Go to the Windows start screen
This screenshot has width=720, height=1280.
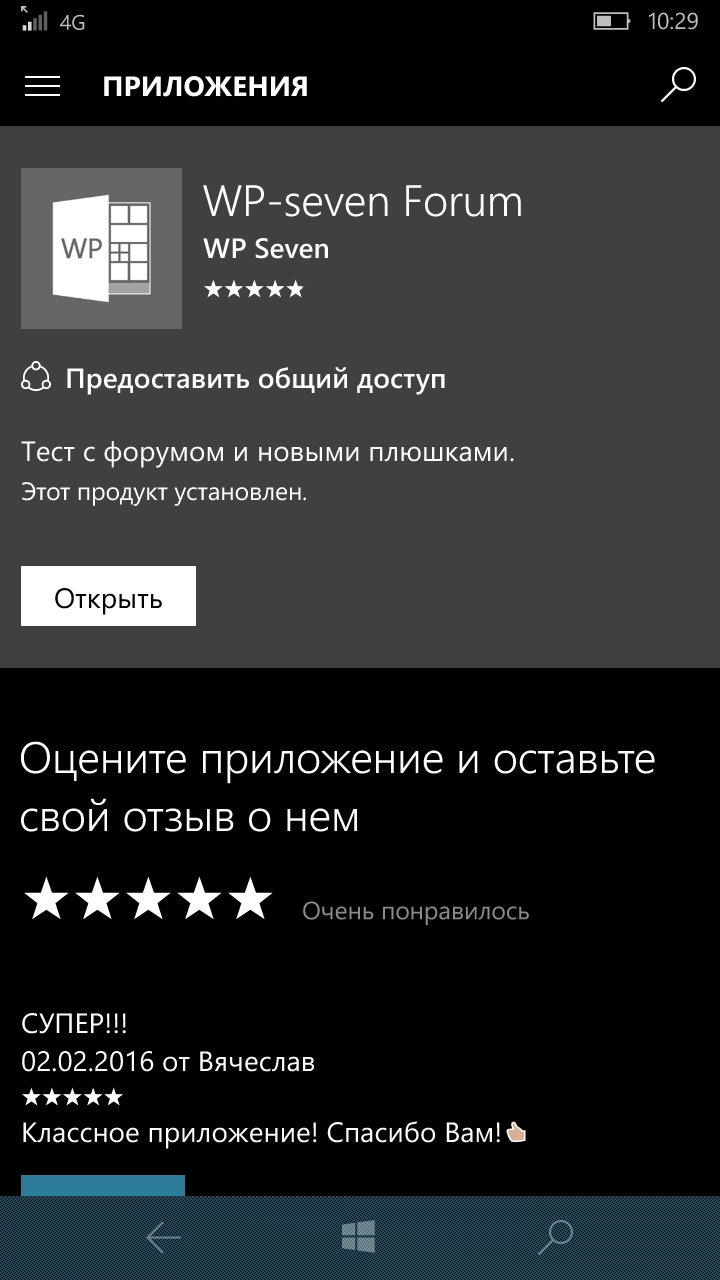(x=359, y=1237)
